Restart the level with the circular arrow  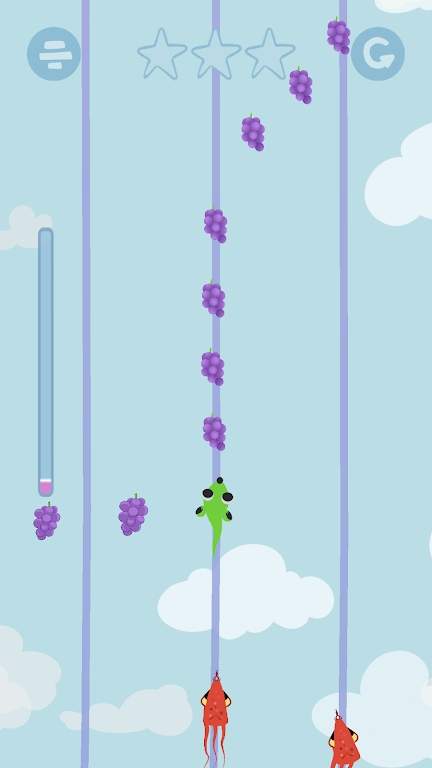(x=378, y=54)
